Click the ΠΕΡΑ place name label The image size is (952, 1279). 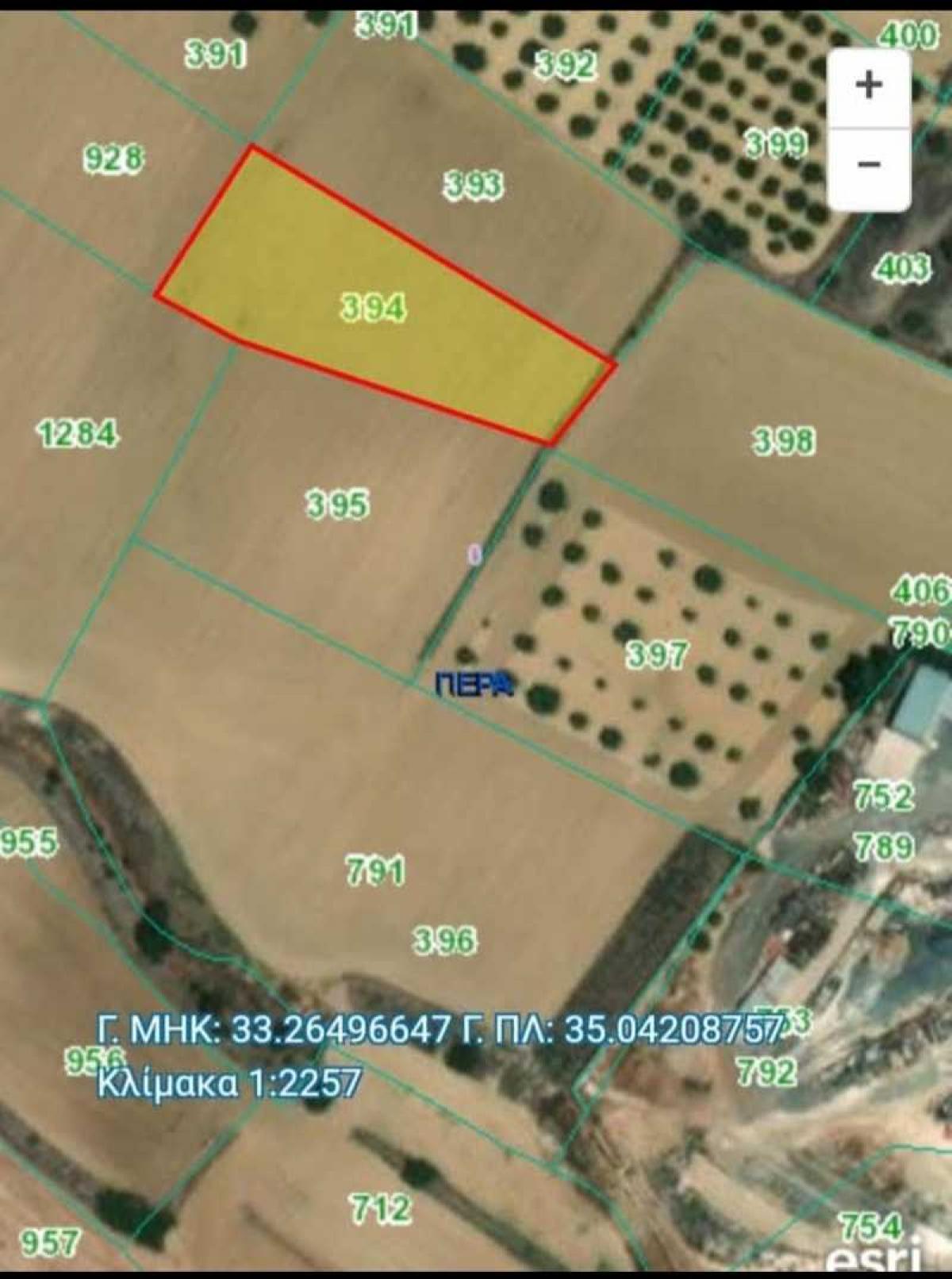pos(474,681)
